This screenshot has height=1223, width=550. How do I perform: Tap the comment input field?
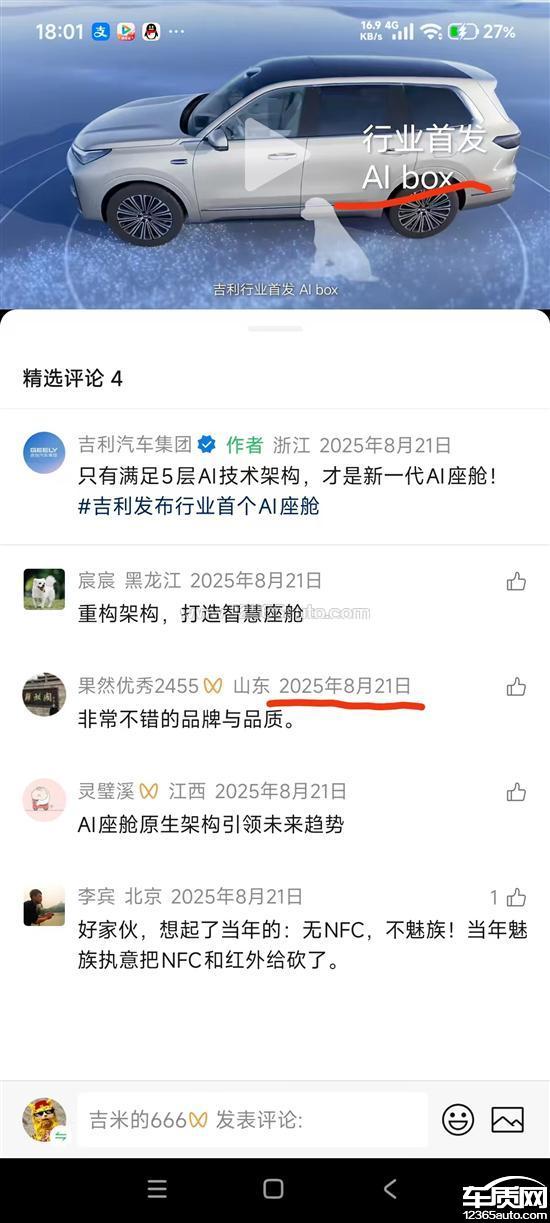[253, 1119]
